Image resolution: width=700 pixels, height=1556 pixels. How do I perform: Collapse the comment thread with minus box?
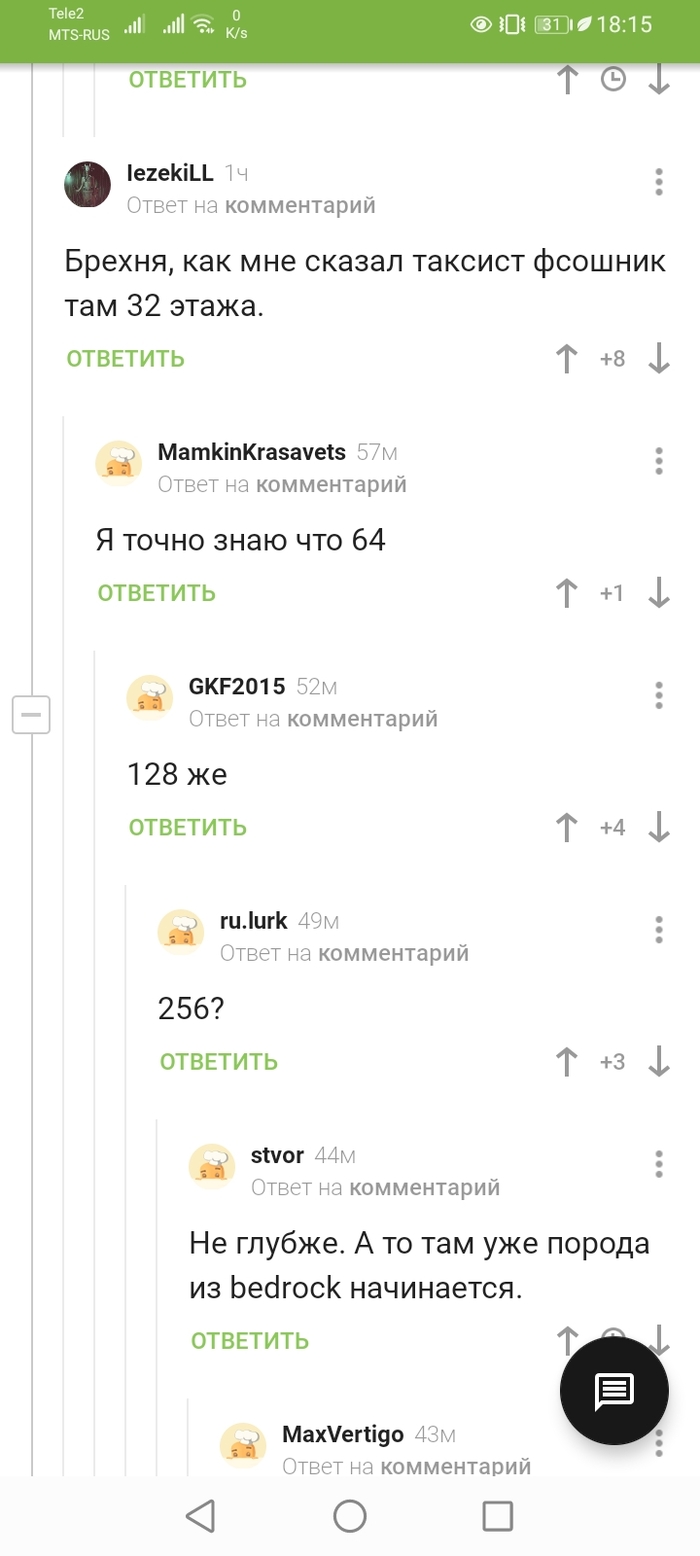31,715
